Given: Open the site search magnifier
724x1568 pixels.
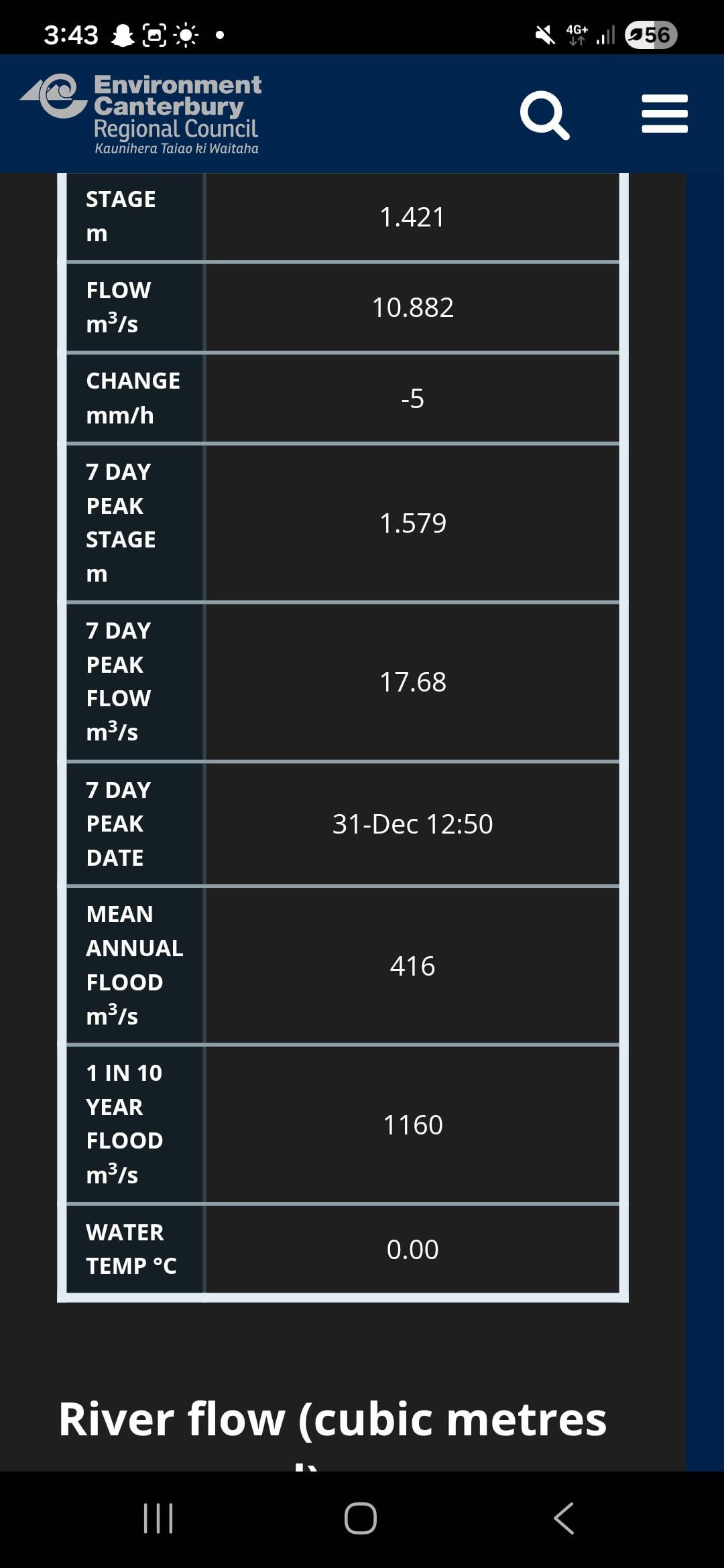Looking at the screenshot, I should click(544, 115).
